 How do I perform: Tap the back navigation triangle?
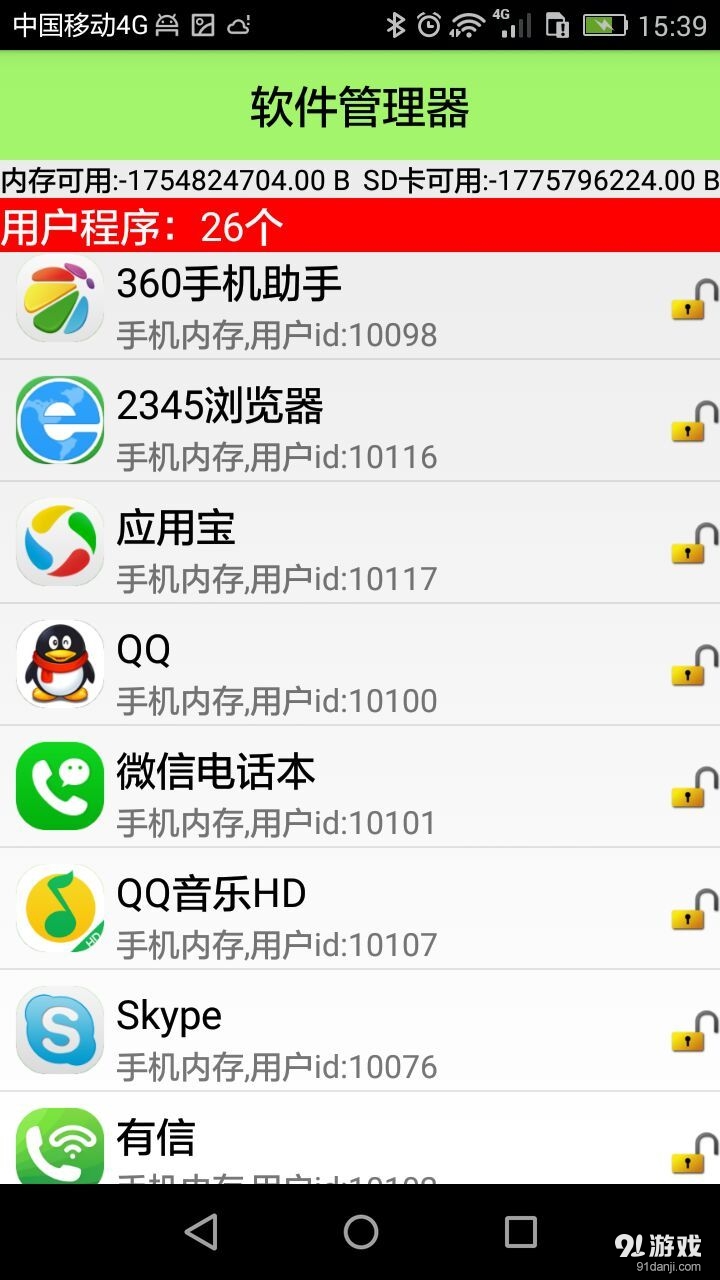(x=202, y=1232)
